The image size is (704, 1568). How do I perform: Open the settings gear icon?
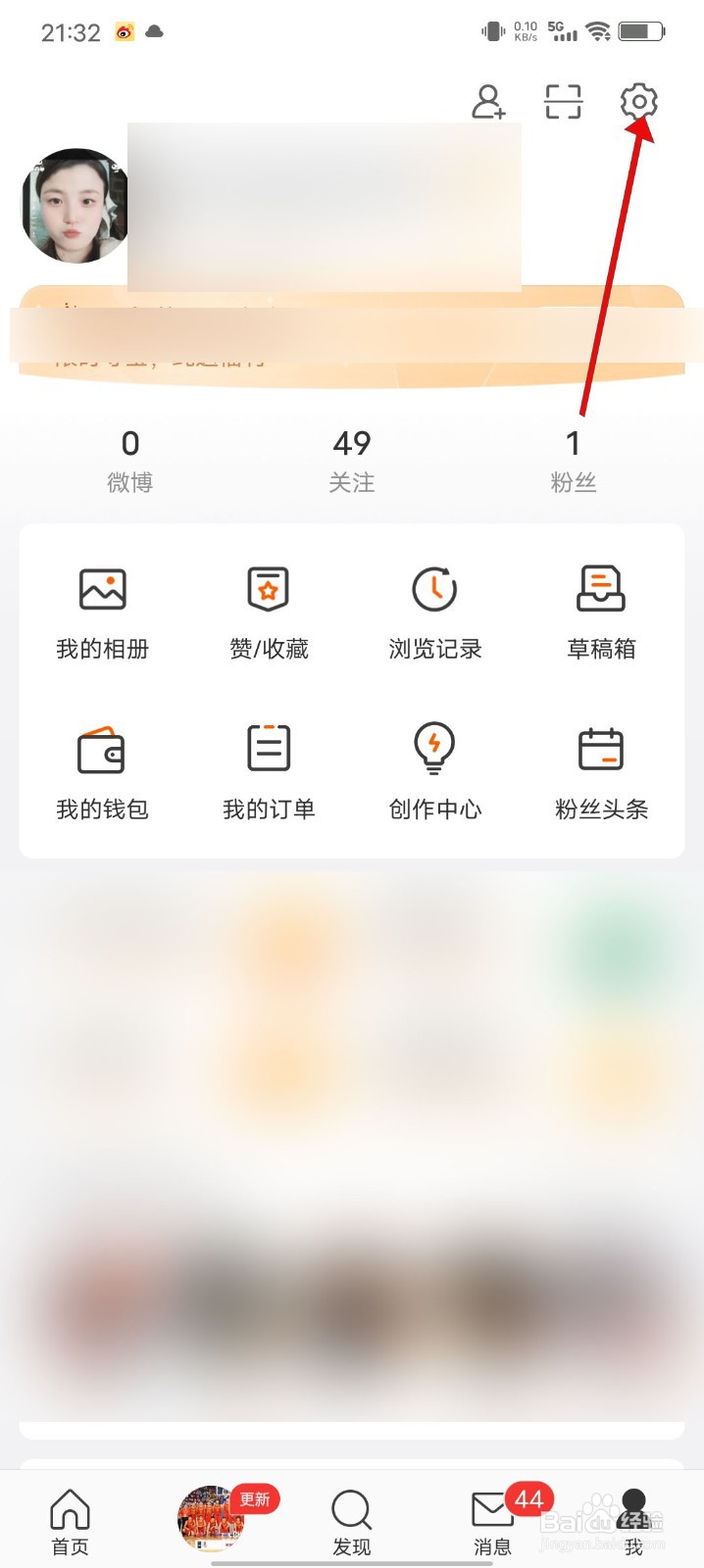click(638, 102)
